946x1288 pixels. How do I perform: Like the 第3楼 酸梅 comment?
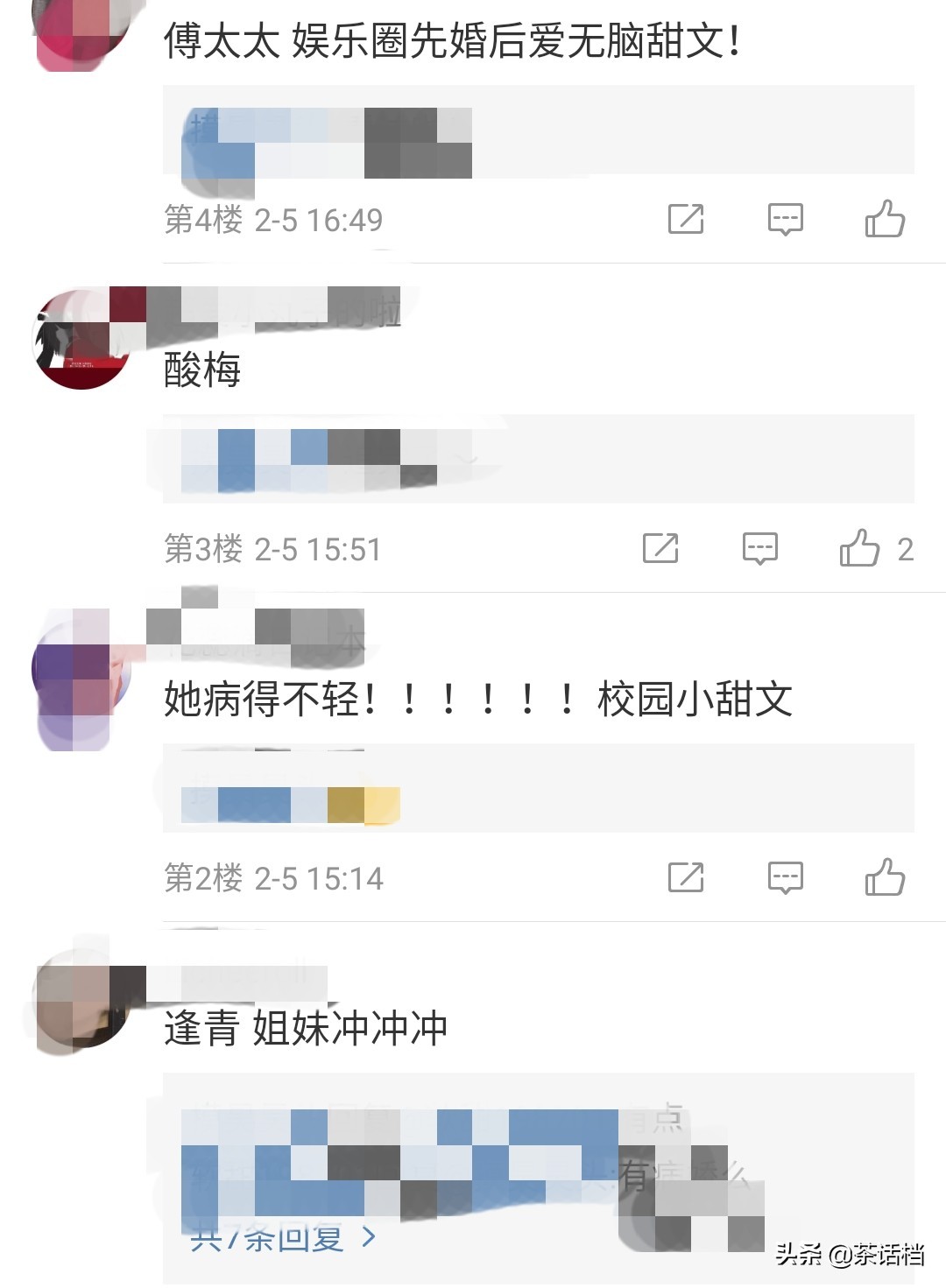pos(859,549)
